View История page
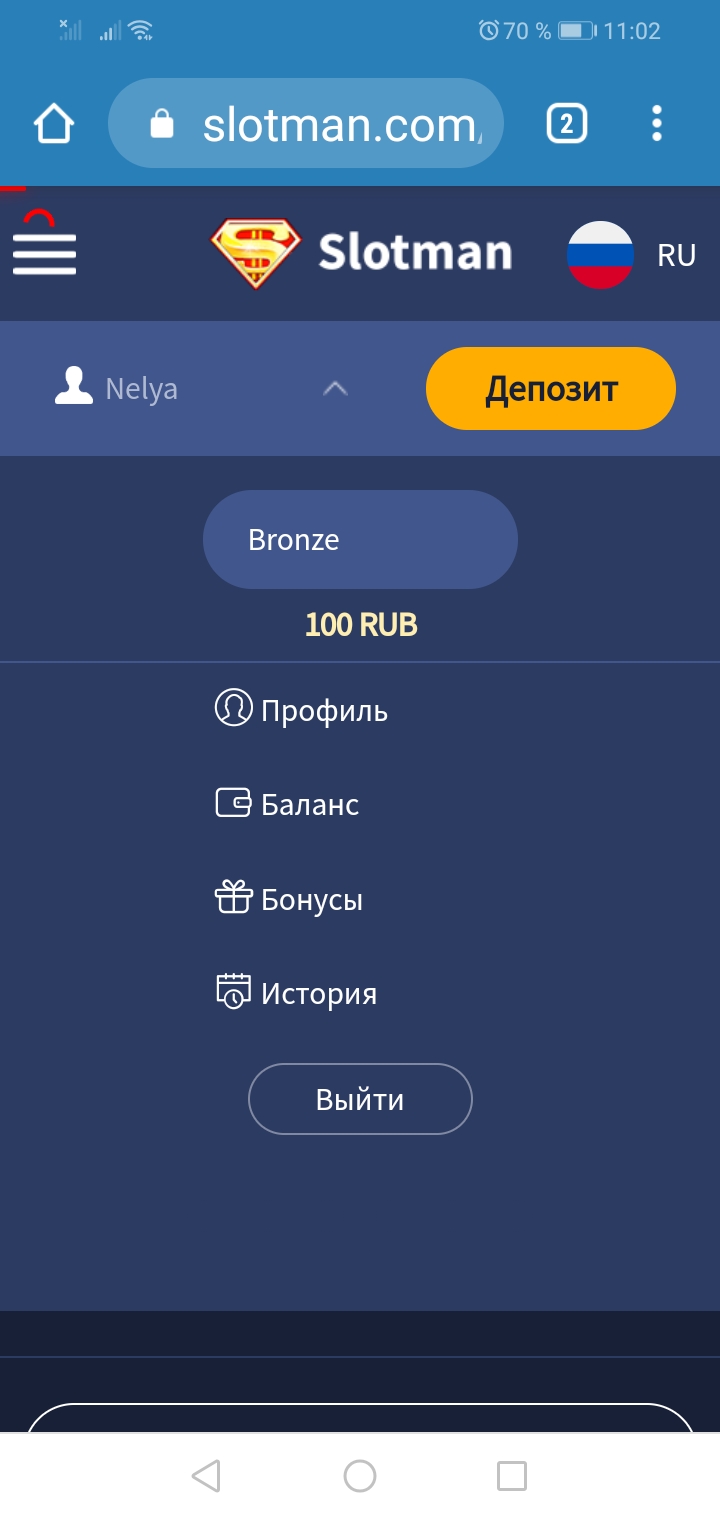The image size is (720, 1520). tap(297, 993)
